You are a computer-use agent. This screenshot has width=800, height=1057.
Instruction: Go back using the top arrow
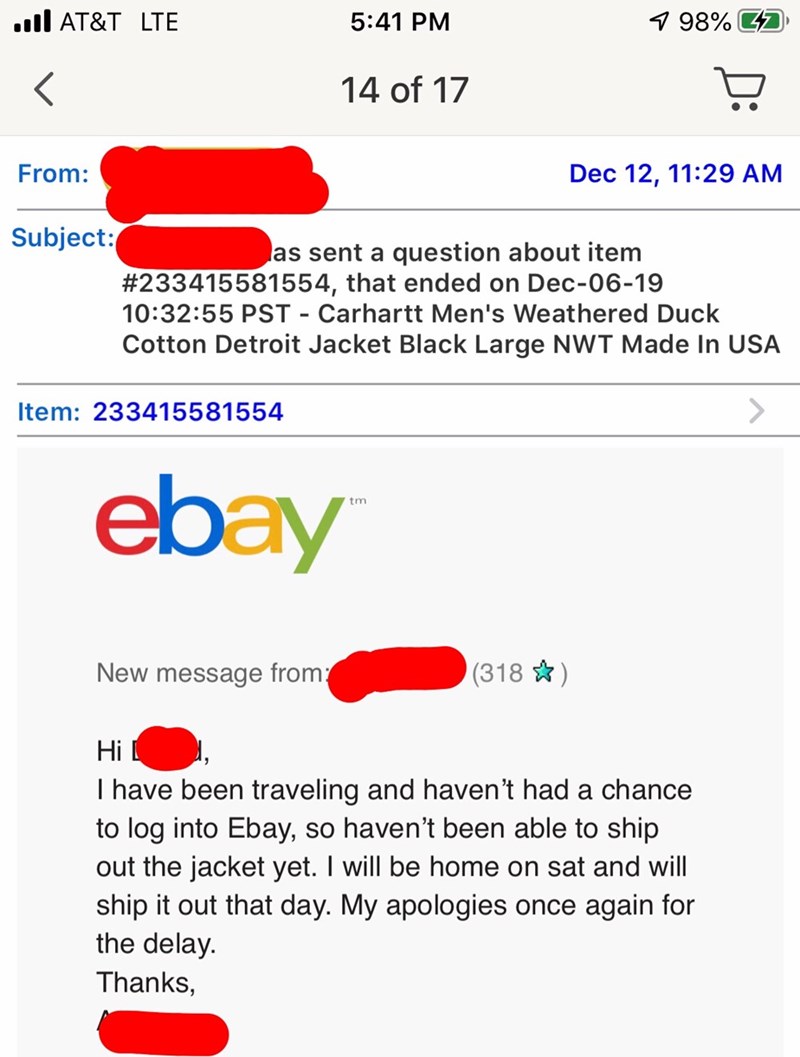coord(42,91)
